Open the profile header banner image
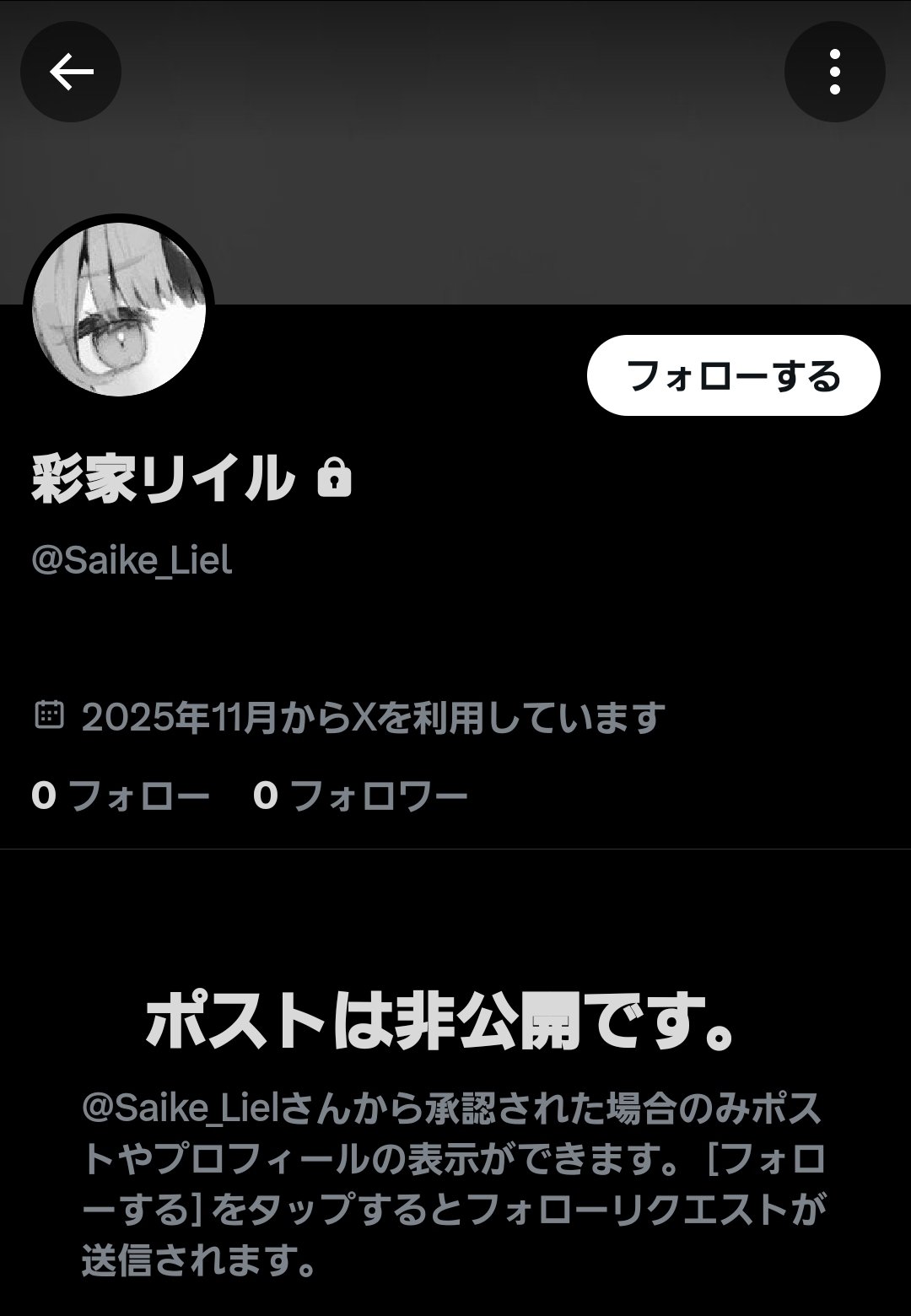The height and width of the screenshot is (1316, 911). [455, 169]
